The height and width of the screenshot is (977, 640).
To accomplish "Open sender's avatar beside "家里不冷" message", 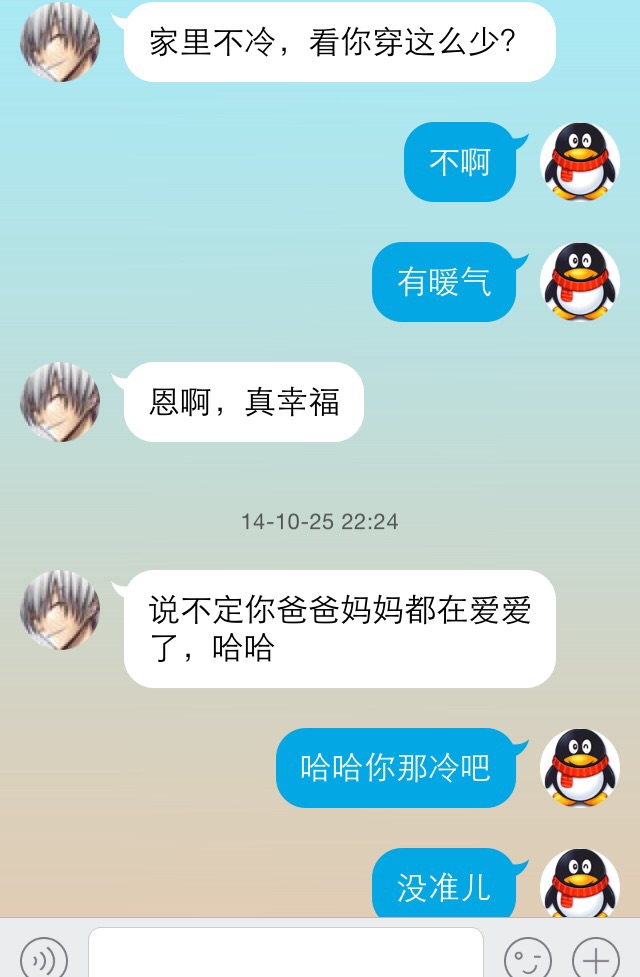I will click(60, 42).
